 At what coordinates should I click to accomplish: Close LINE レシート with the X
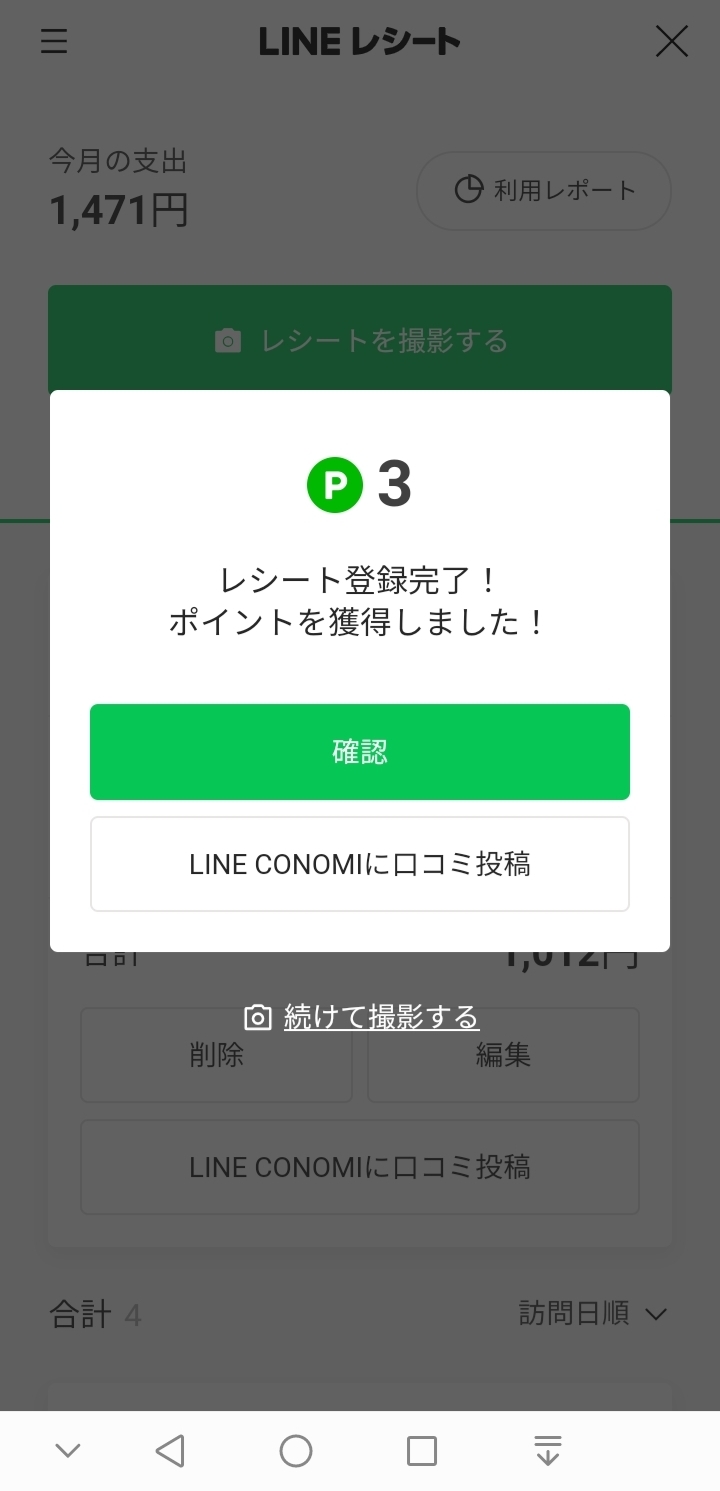pyautogui.click(x=672, y=41)
